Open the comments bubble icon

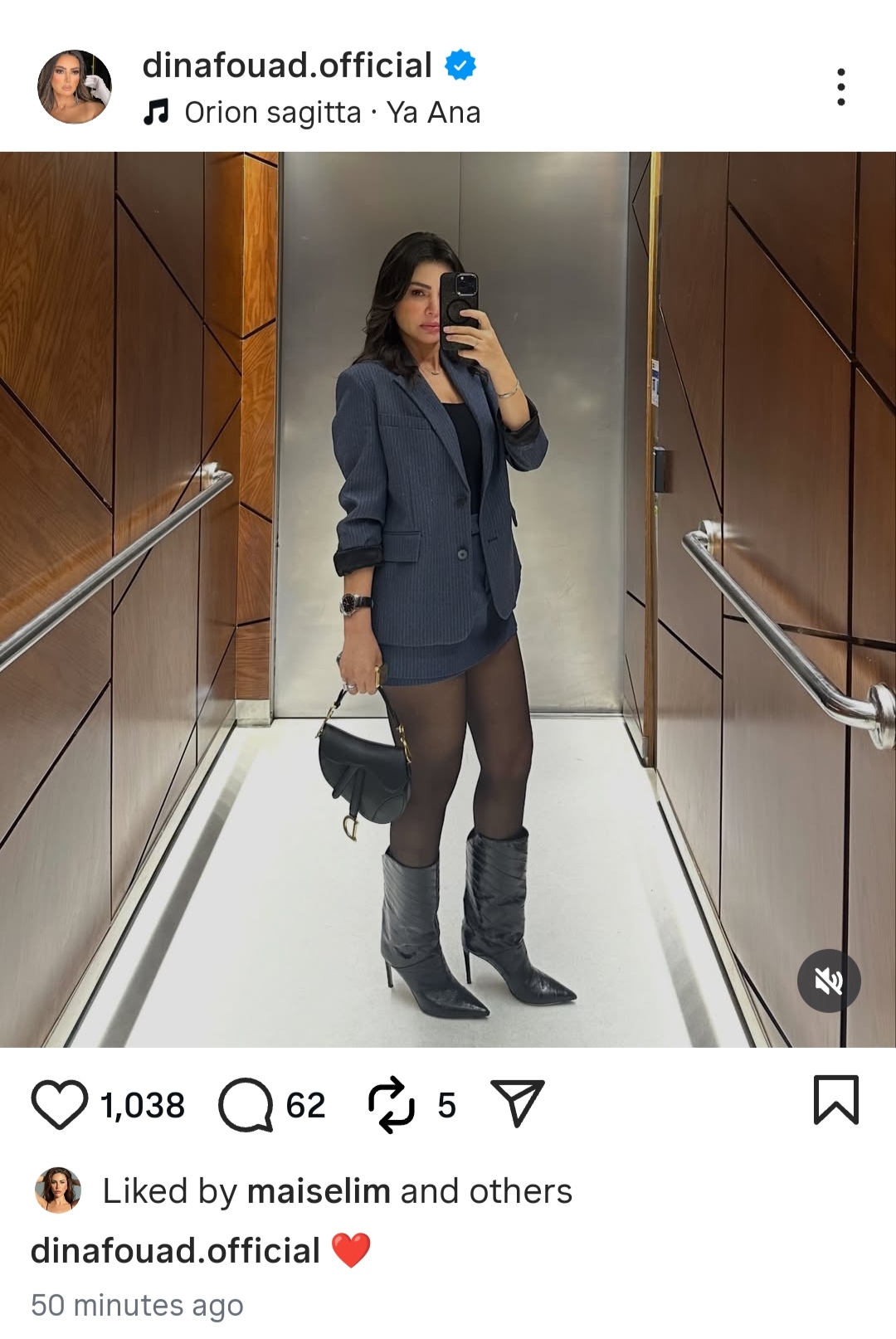pyautogui.click(x=246, y=1104)
